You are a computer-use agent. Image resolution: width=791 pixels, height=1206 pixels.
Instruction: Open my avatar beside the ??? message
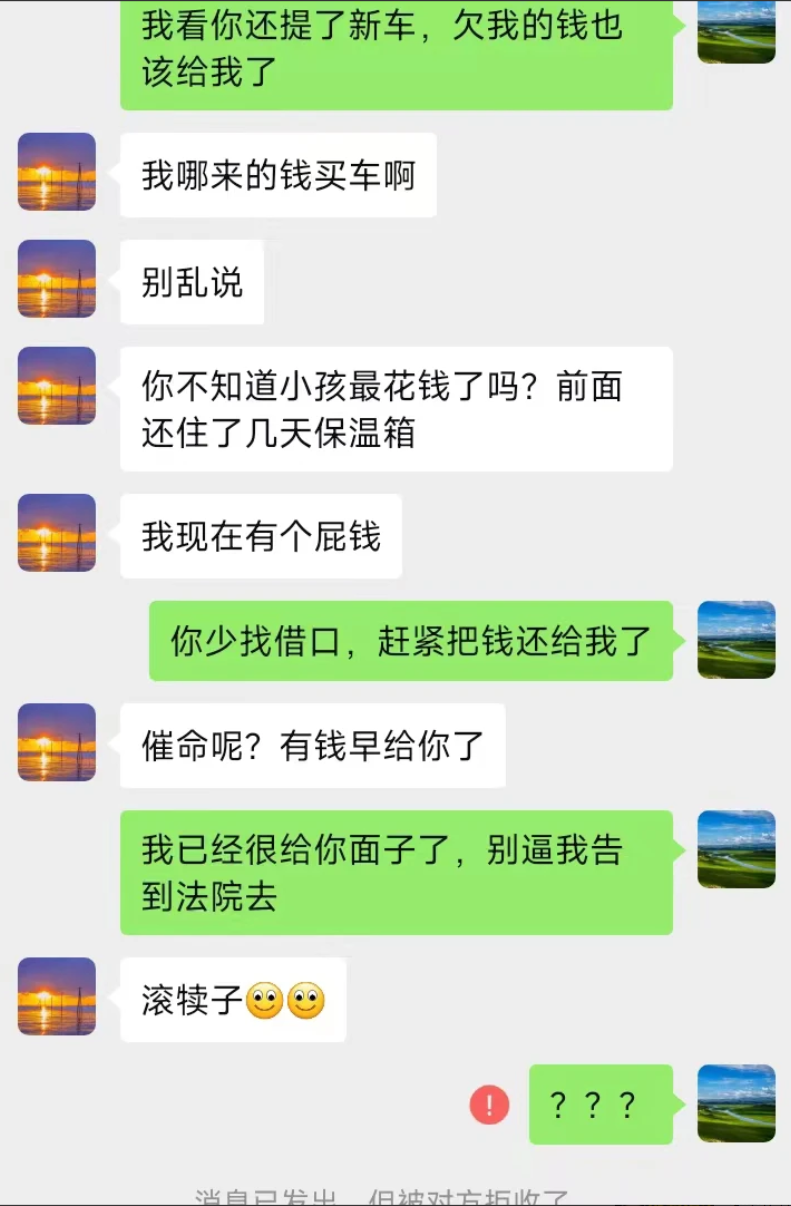coord(736,1103)
